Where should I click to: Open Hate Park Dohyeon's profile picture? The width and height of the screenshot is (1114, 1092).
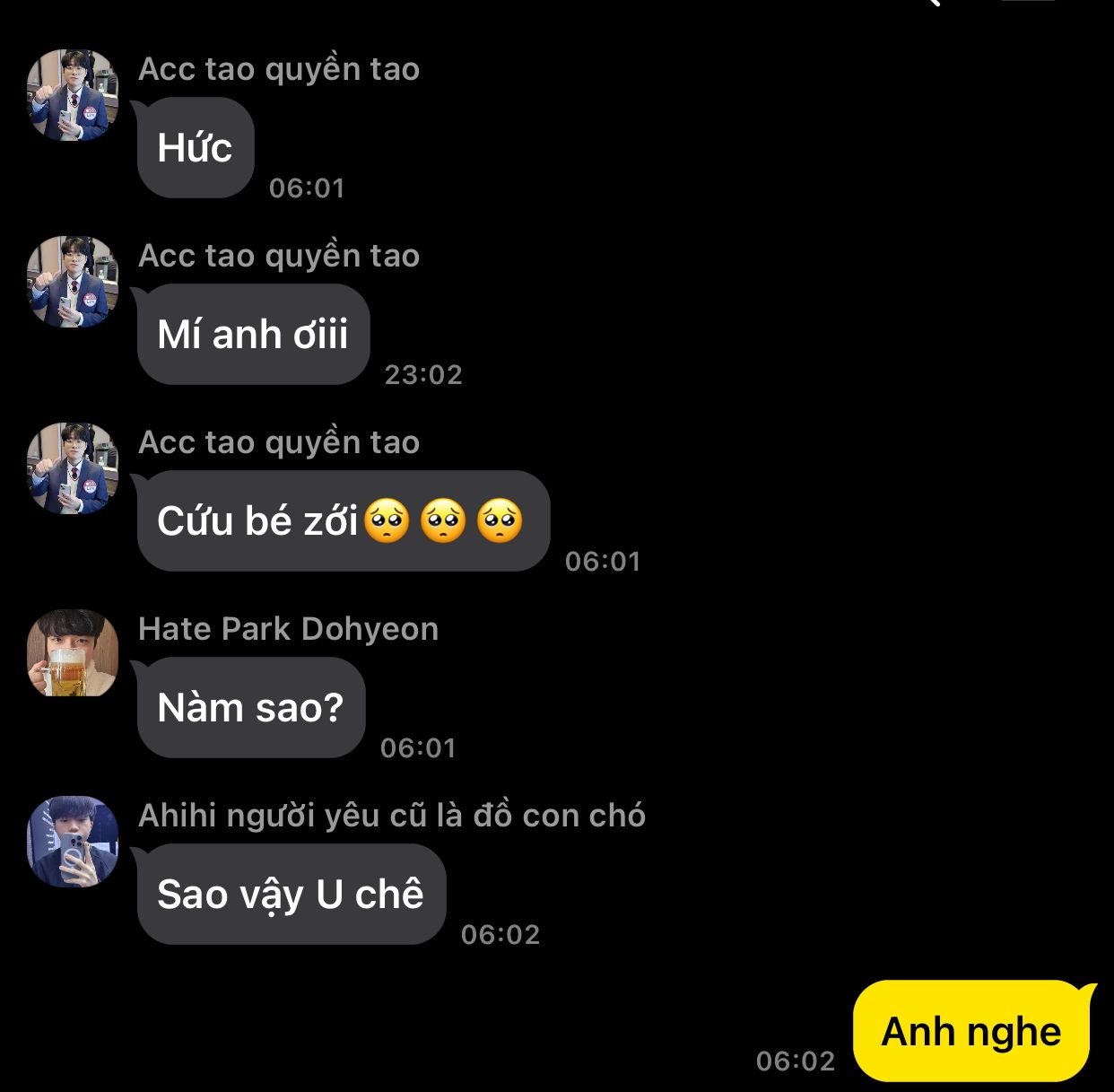click(73, 654)
